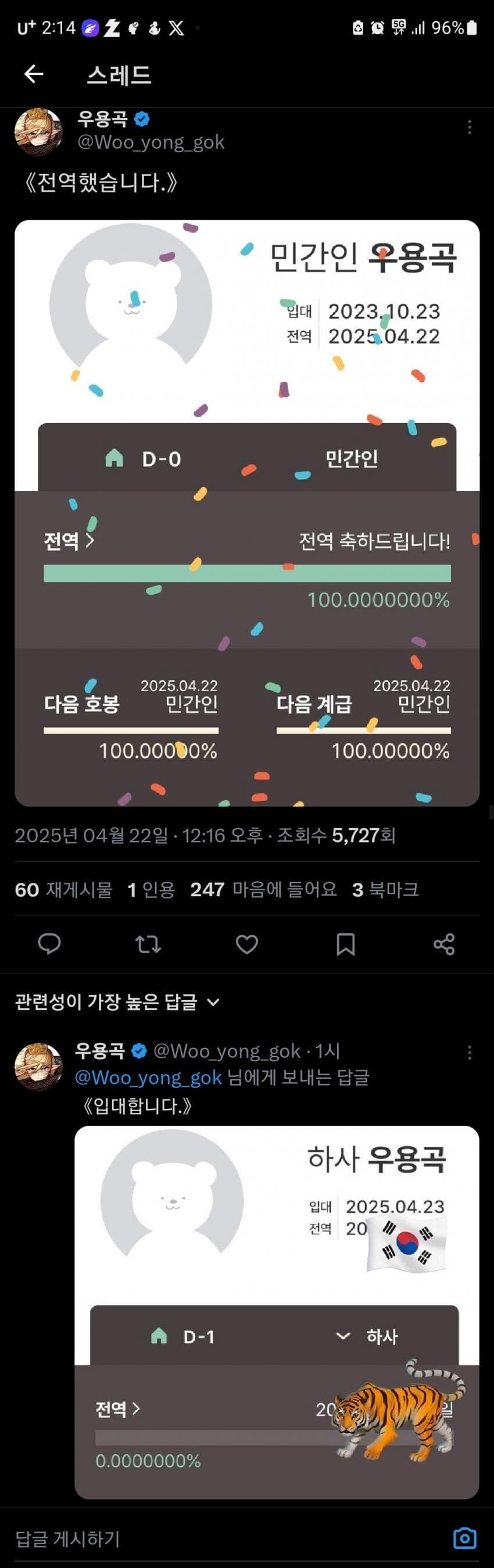Open overflow menu on the 입대합니다 reply
Viewport: 494px width, 1568px height.
[x=469, y=1052]
